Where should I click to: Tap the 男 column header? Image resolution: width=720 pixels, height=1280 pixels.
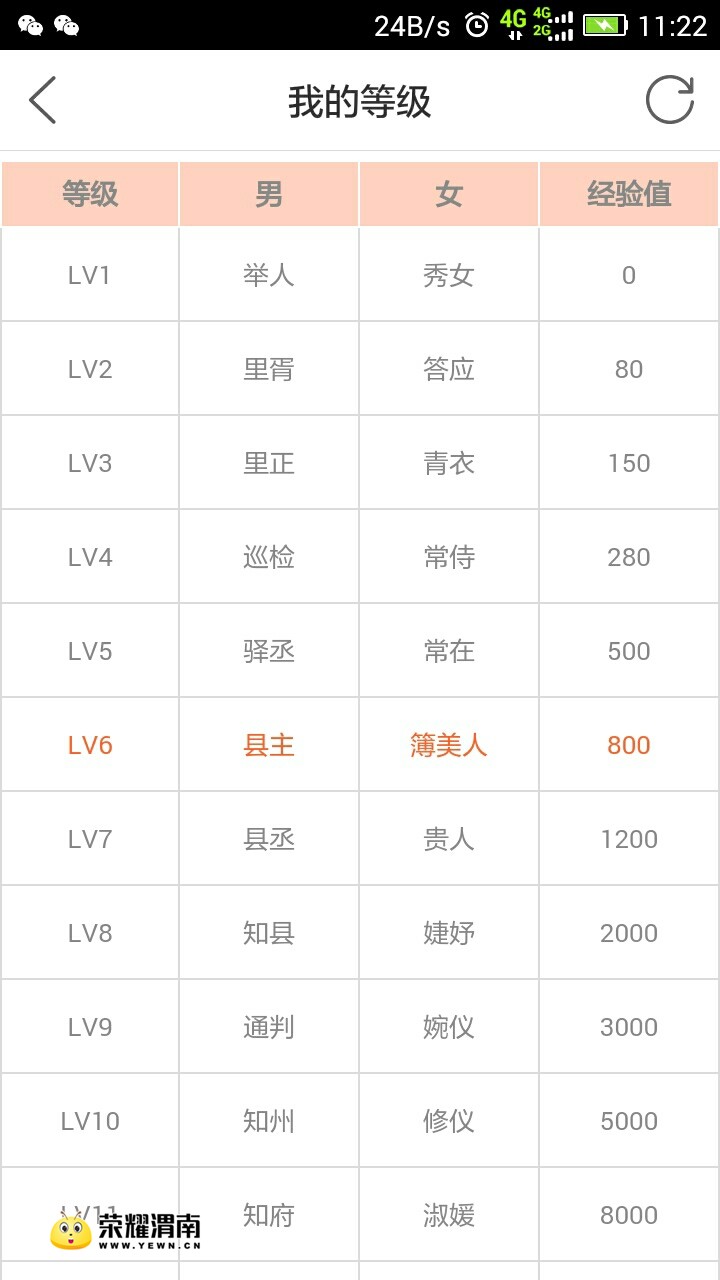pyautogui.click(x=268, y=194)
